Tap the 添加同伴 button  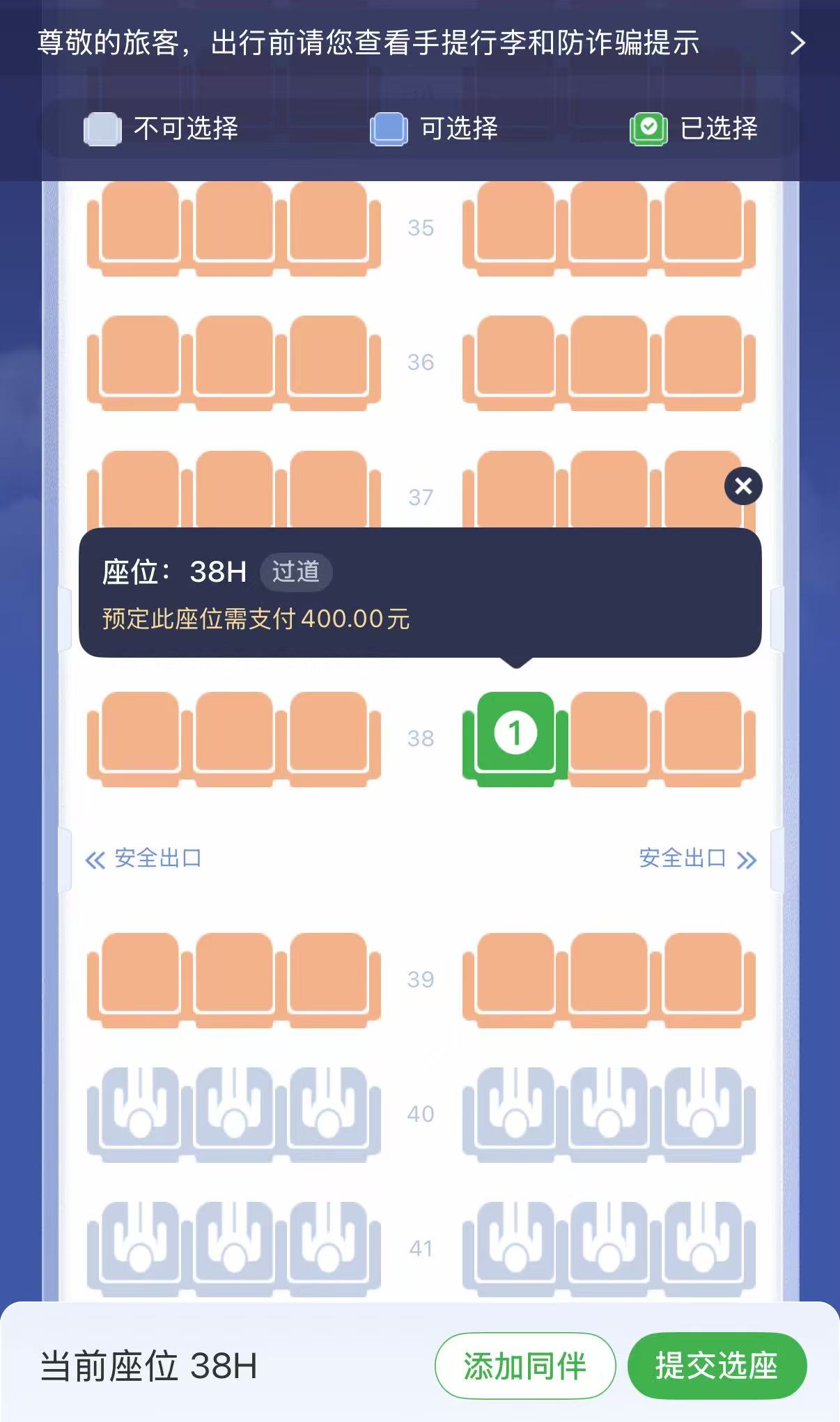(524, 1366)
